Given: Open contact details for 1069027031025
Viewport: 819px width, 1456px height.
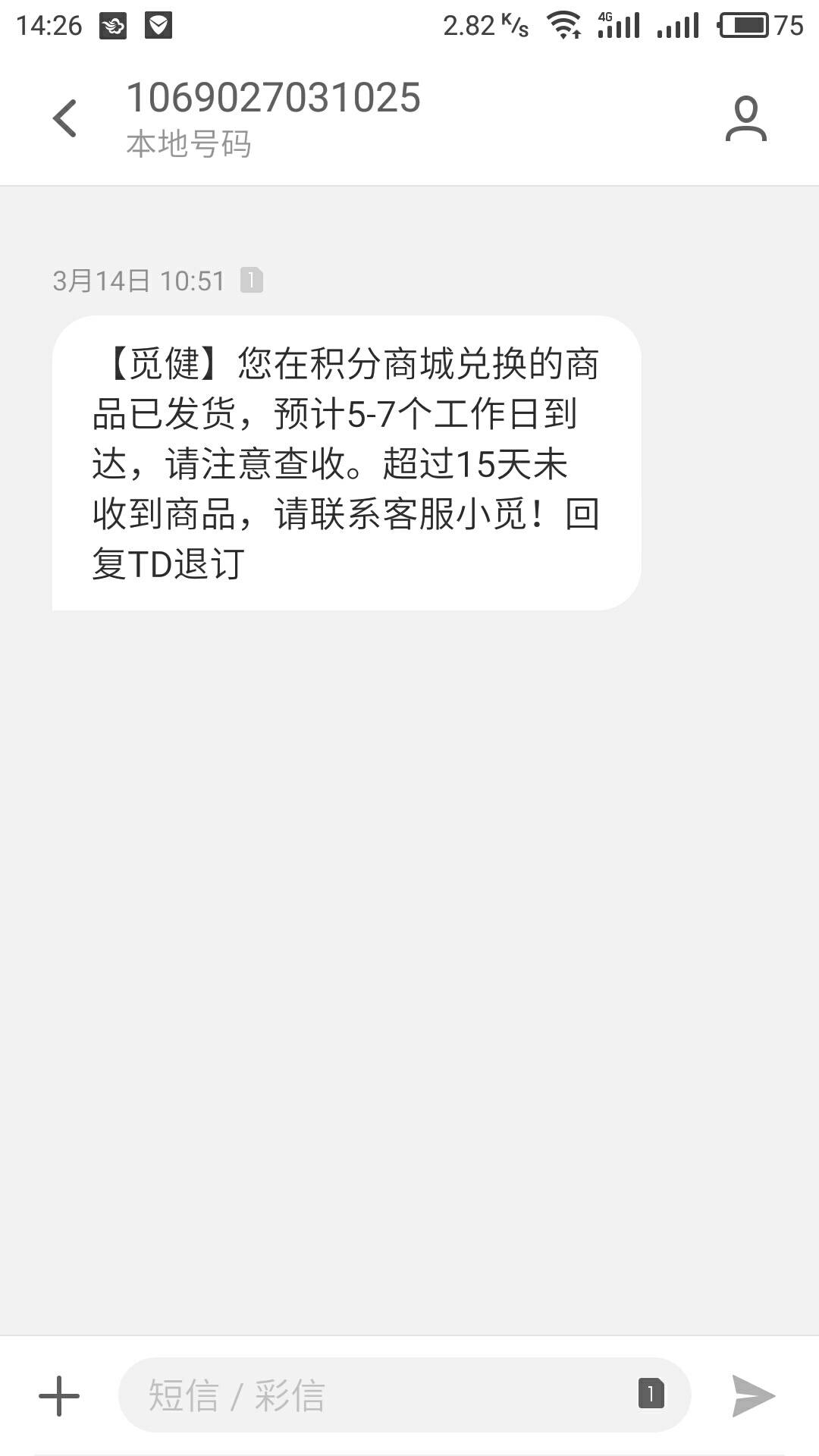Looking at the screenshot, I should (745, 118).
